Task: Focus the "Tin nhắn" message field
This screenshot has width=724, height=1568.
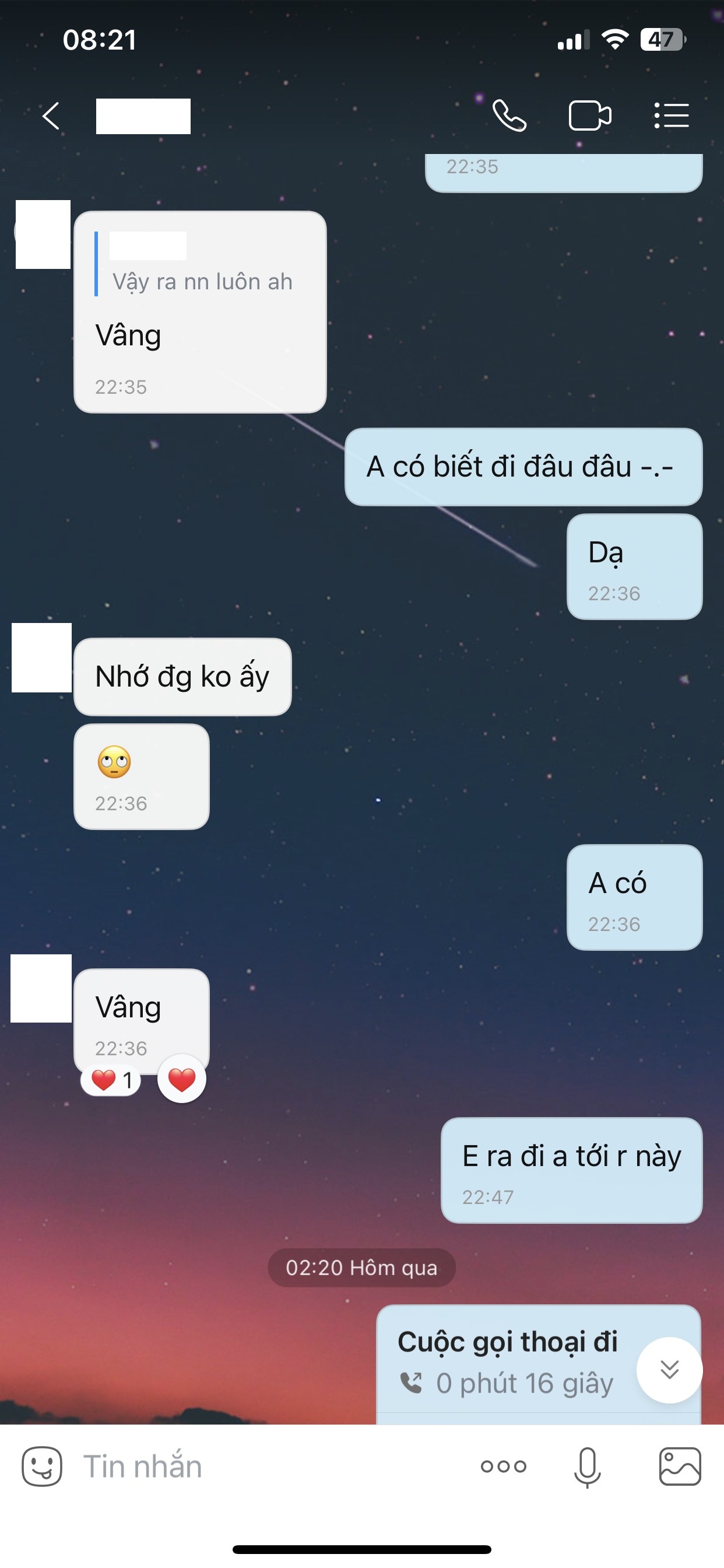Action: pos(268,1466)
